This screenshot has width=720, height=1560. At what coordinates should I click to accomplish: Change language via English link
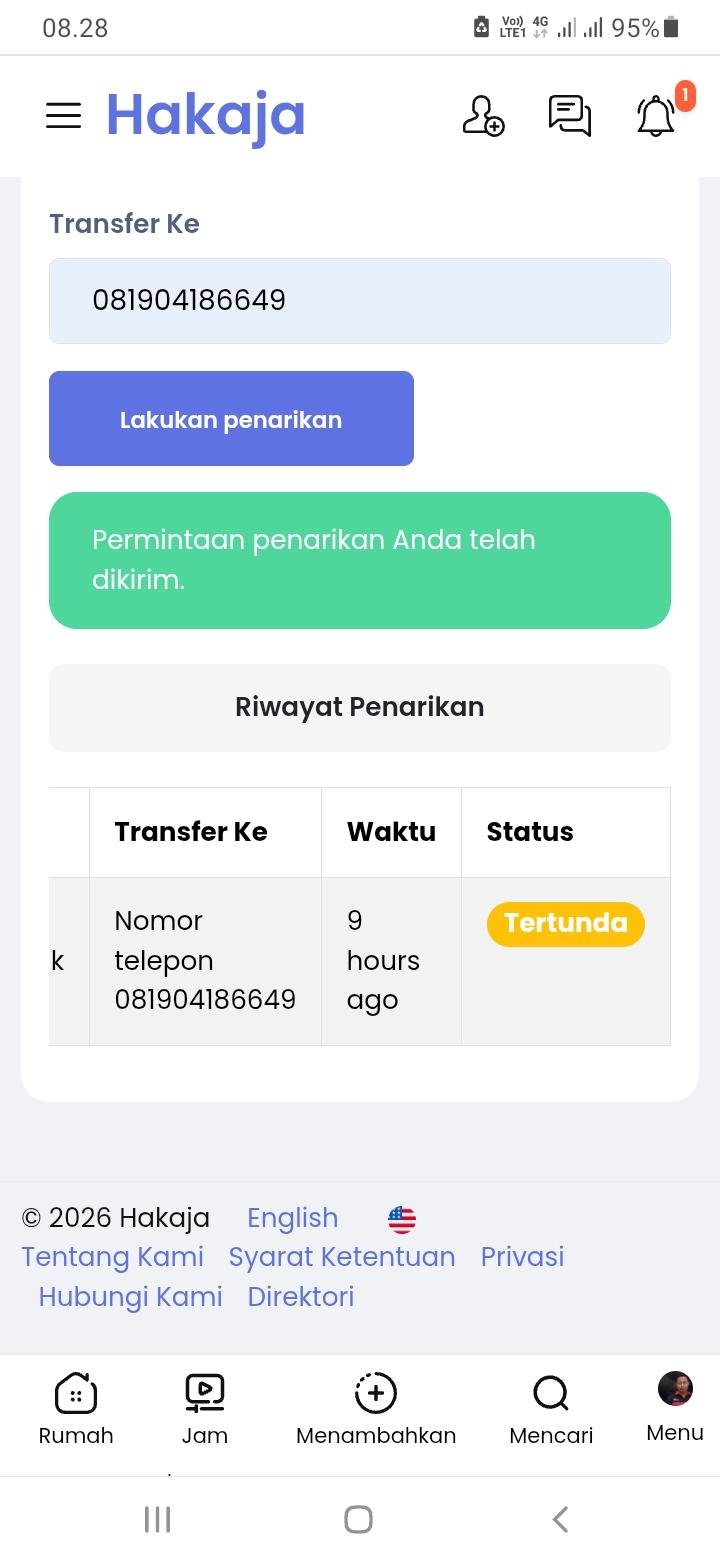[x=292, y=1218]
